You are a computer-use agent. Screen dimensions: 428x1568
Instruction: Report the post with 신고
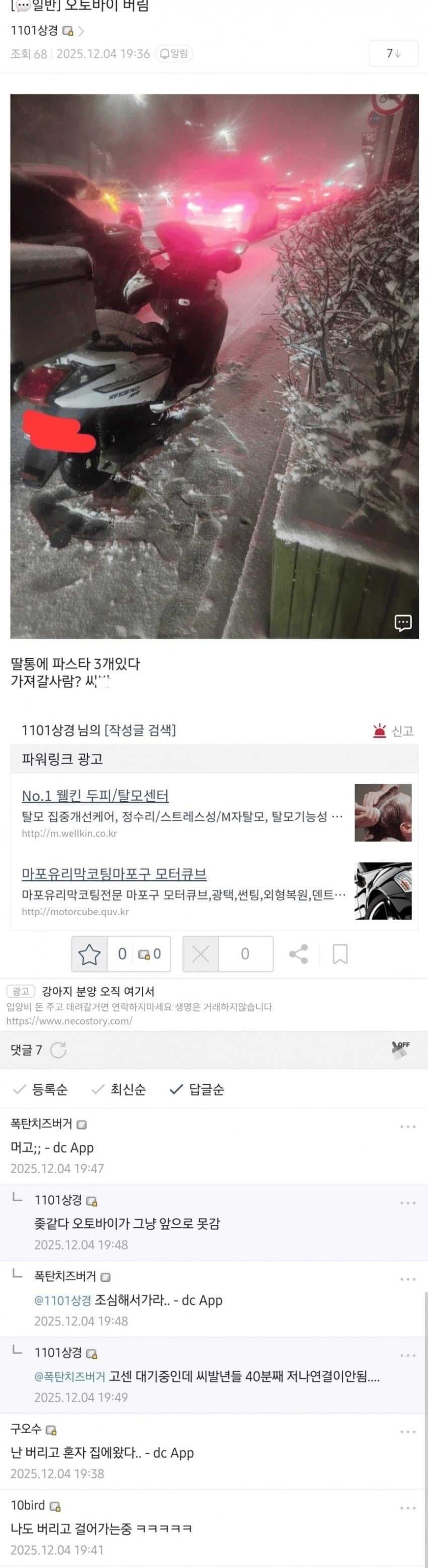click(x=393, y=730)
